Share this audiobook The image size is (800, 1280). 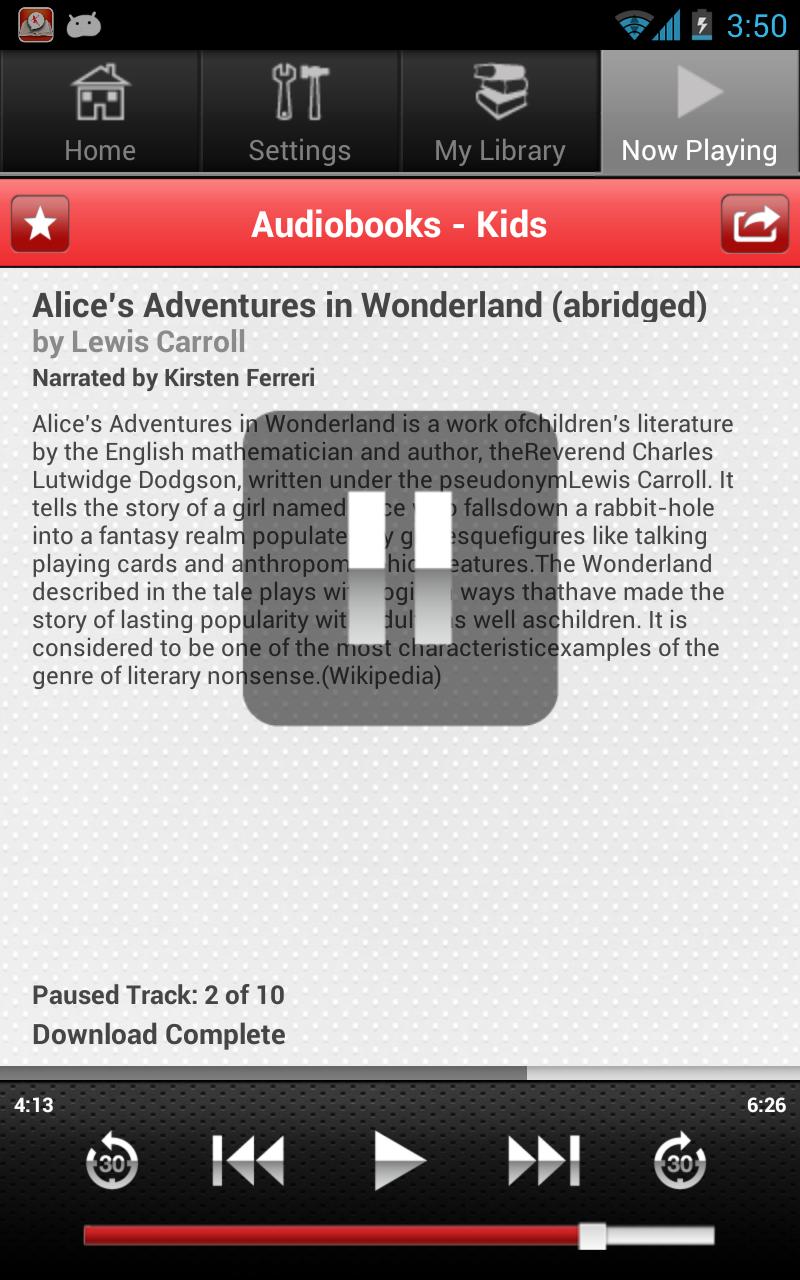point(755,224)
